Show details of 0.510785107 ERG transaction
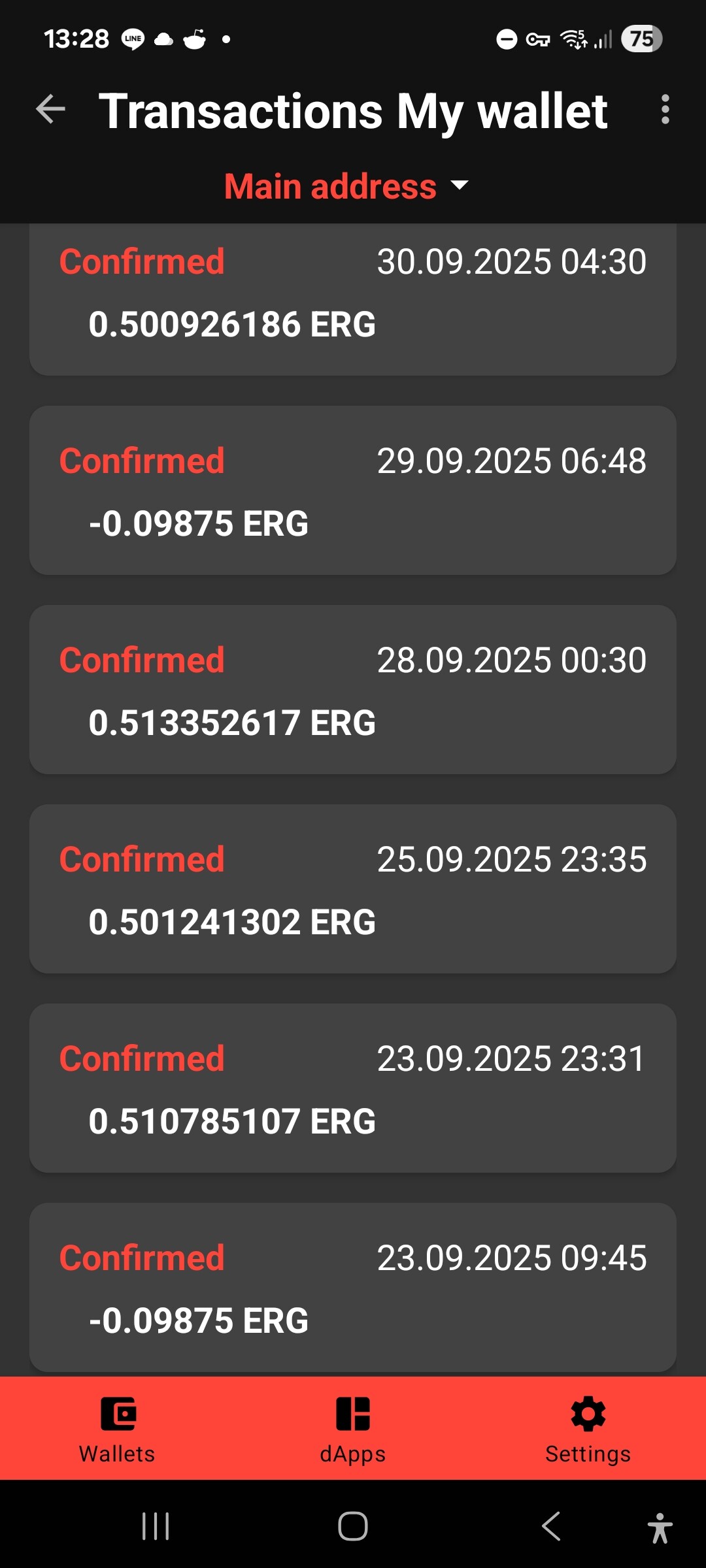This screenshot has width=706, height=1568. click(353, 1088)
